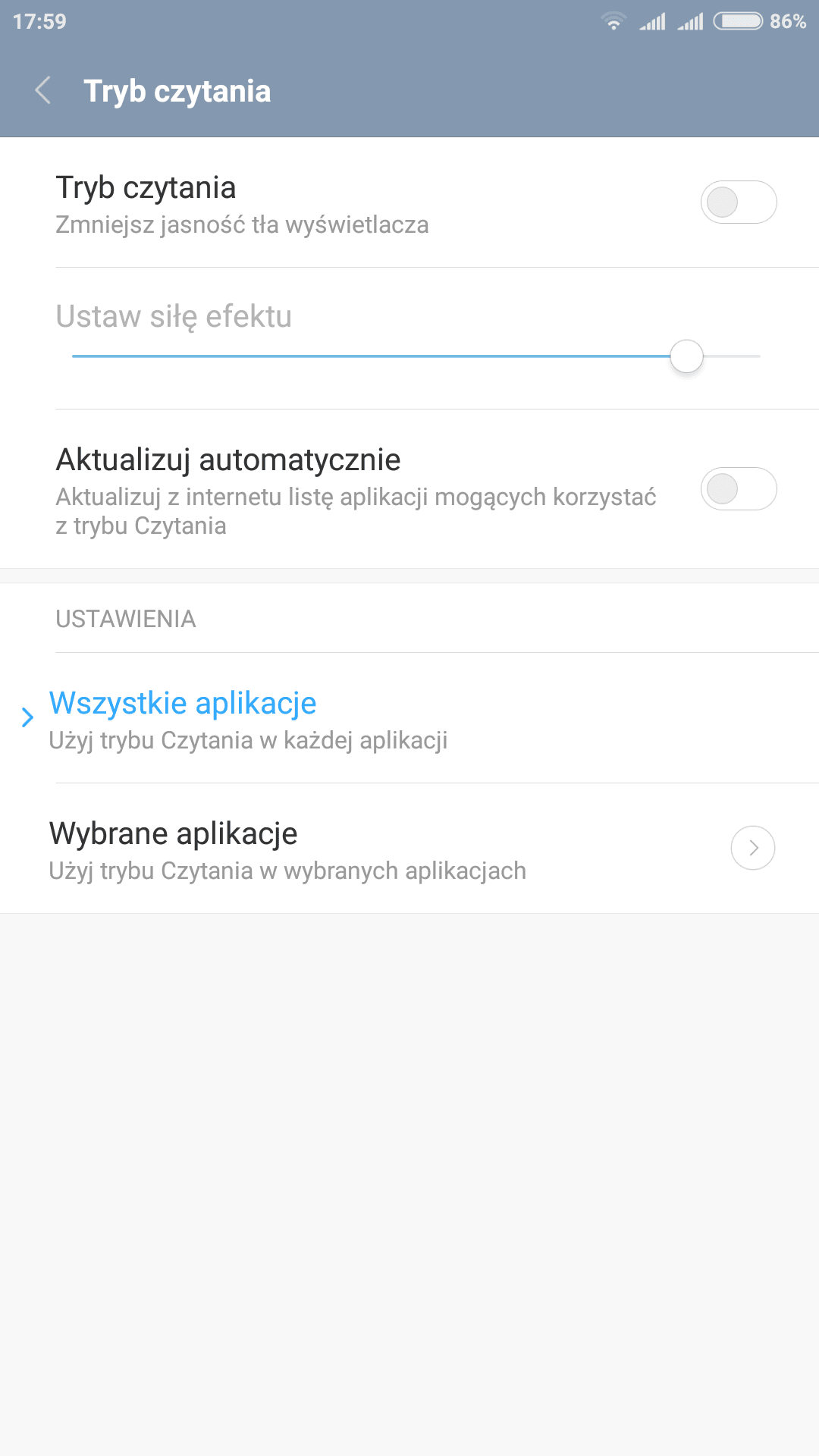This screenshot has height=1456, width=819.
Task: Select Wszystkie aplikacje option
Action: click(x=248, y=718)
